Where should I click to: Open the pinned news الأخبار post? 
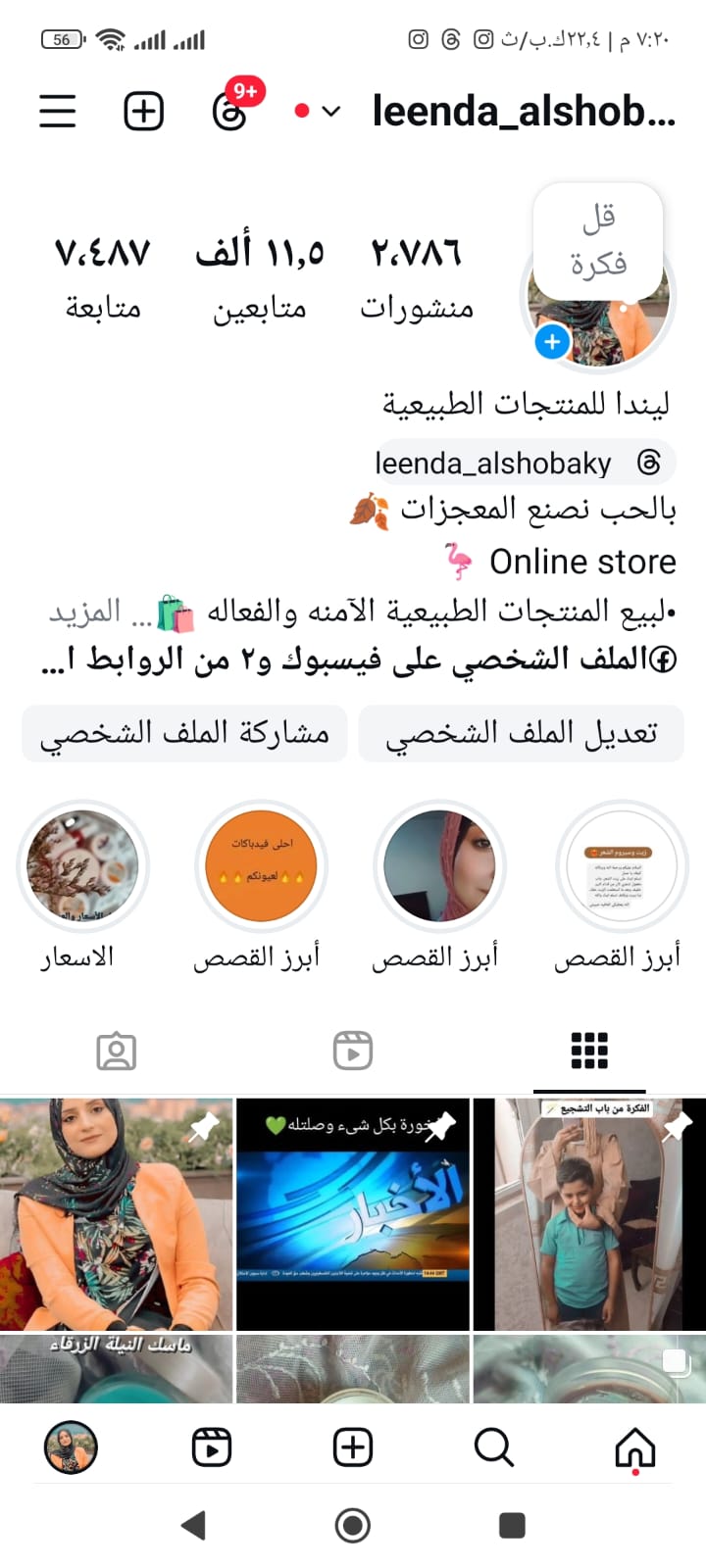(x=353, y=1213)
